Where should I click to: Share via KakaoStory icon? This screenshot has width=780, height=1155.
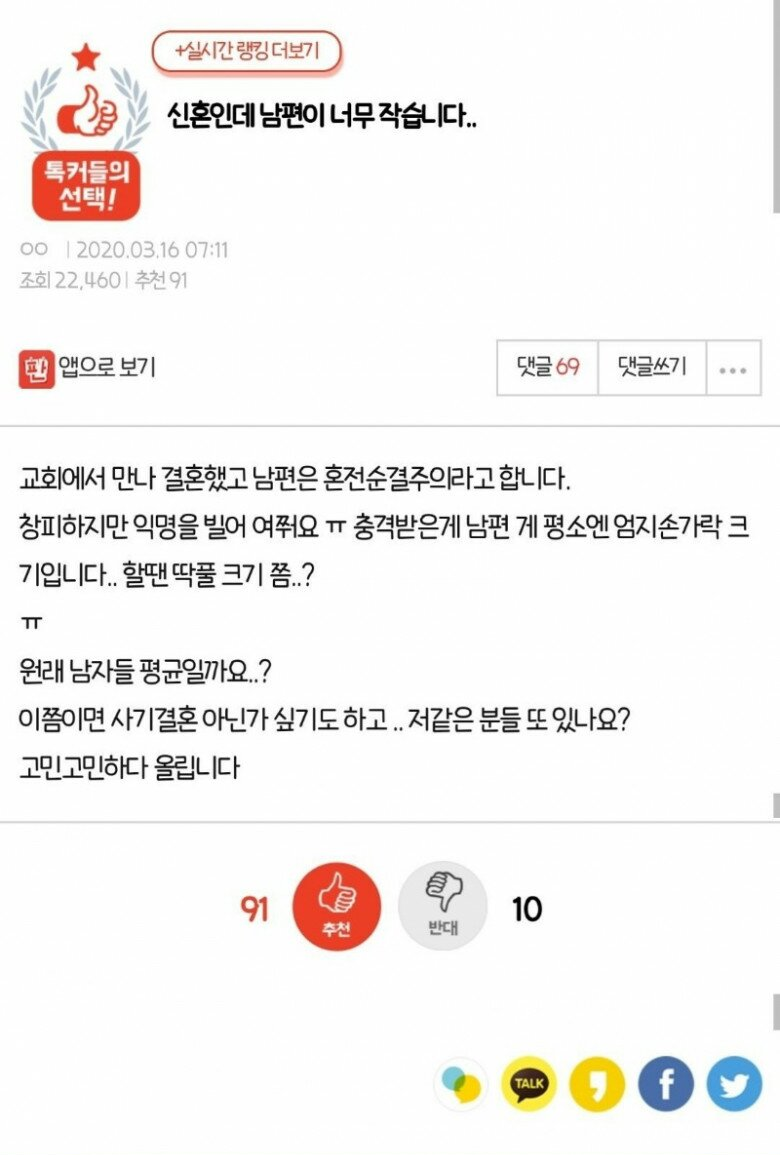click(597, 1084)
